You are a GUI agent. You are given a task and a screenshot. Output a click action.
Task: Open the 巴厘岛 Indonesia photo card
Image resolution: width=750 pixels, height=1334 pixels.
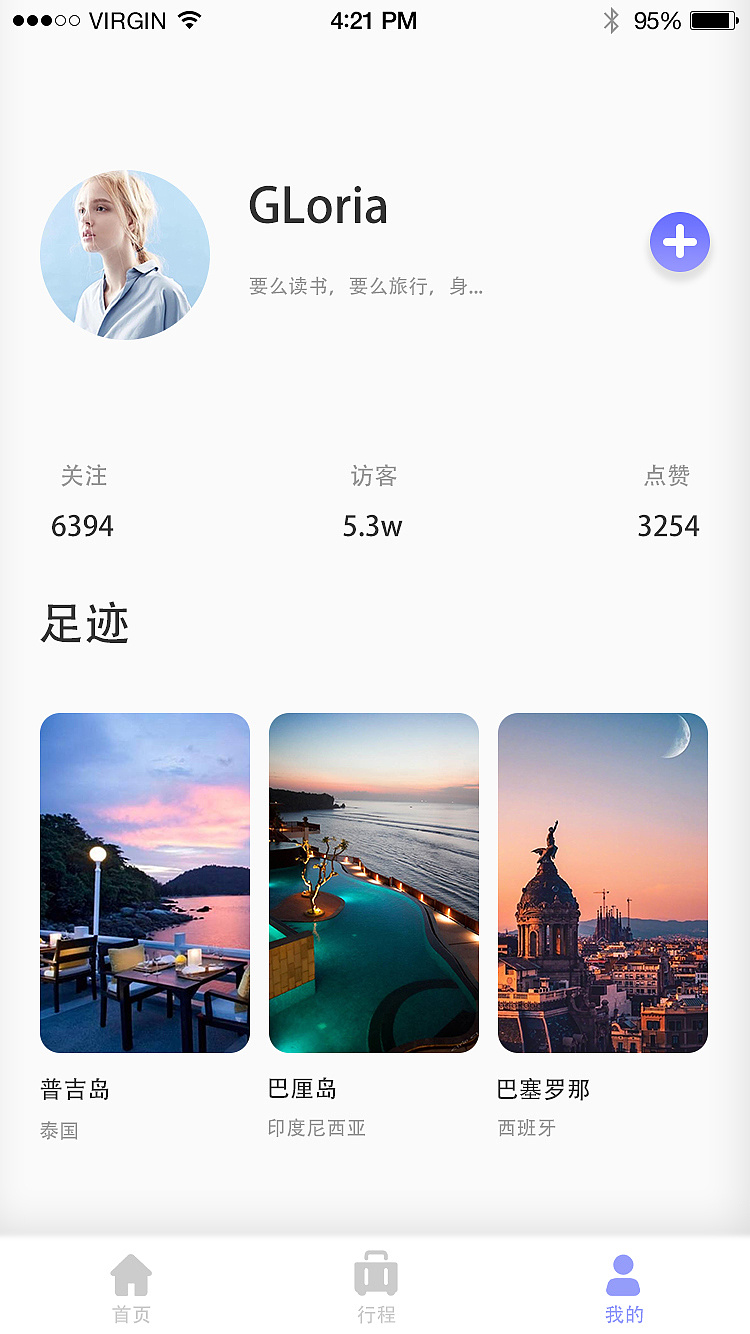373,883
